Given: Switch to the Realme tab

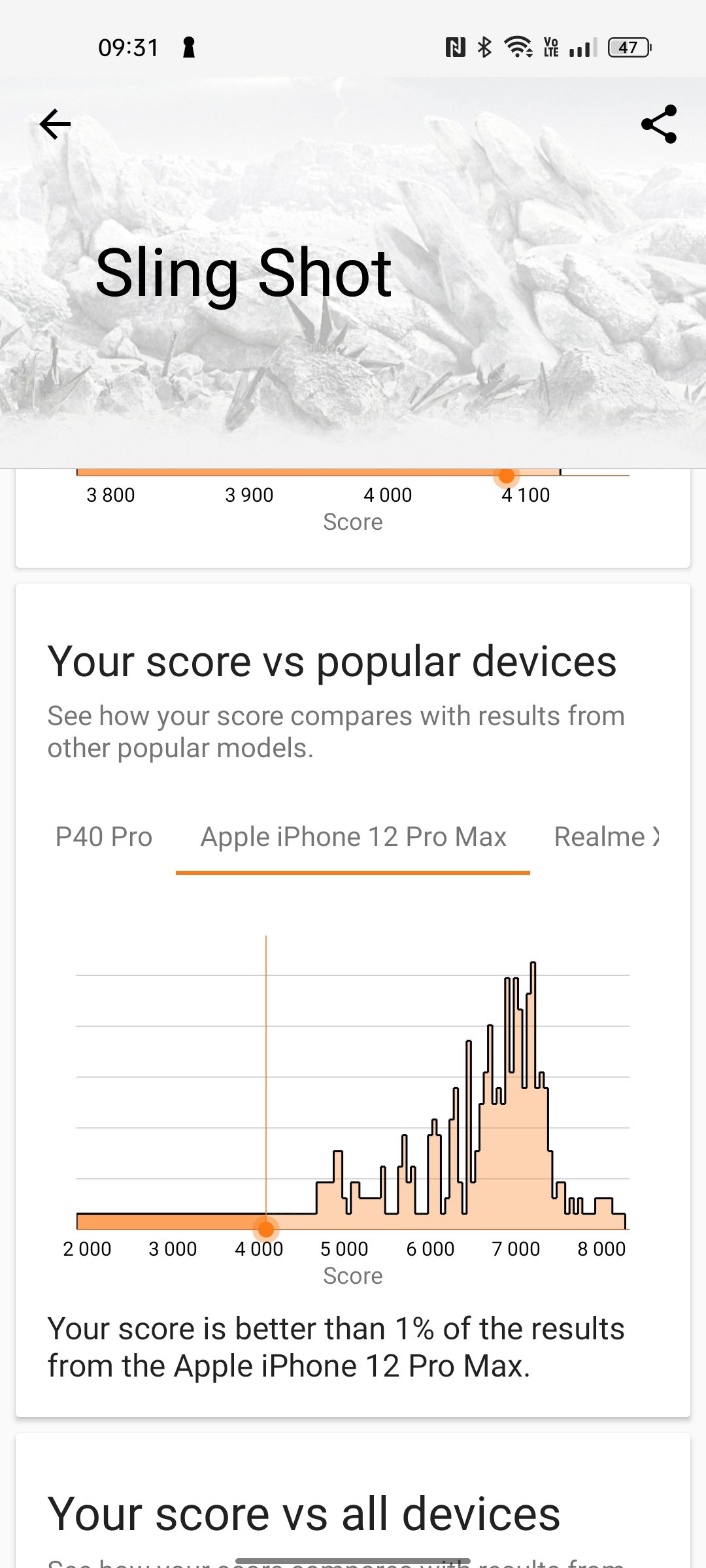Looking at the screenshot, I should pyautogui.click(x=605, y=837).
